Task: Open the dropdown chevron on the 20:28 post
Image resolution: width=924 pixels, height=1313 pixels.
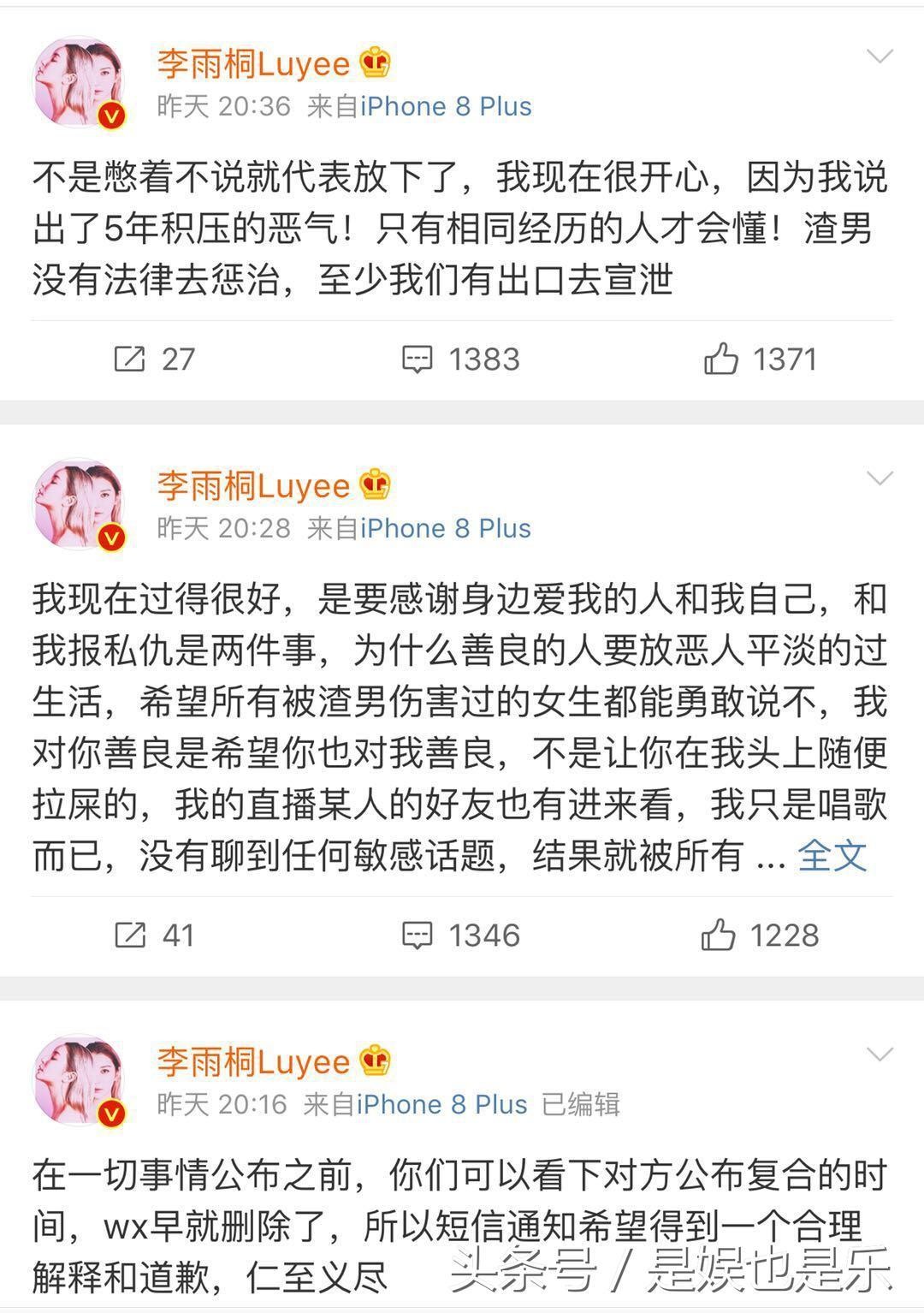Action: tap(880, 478)
